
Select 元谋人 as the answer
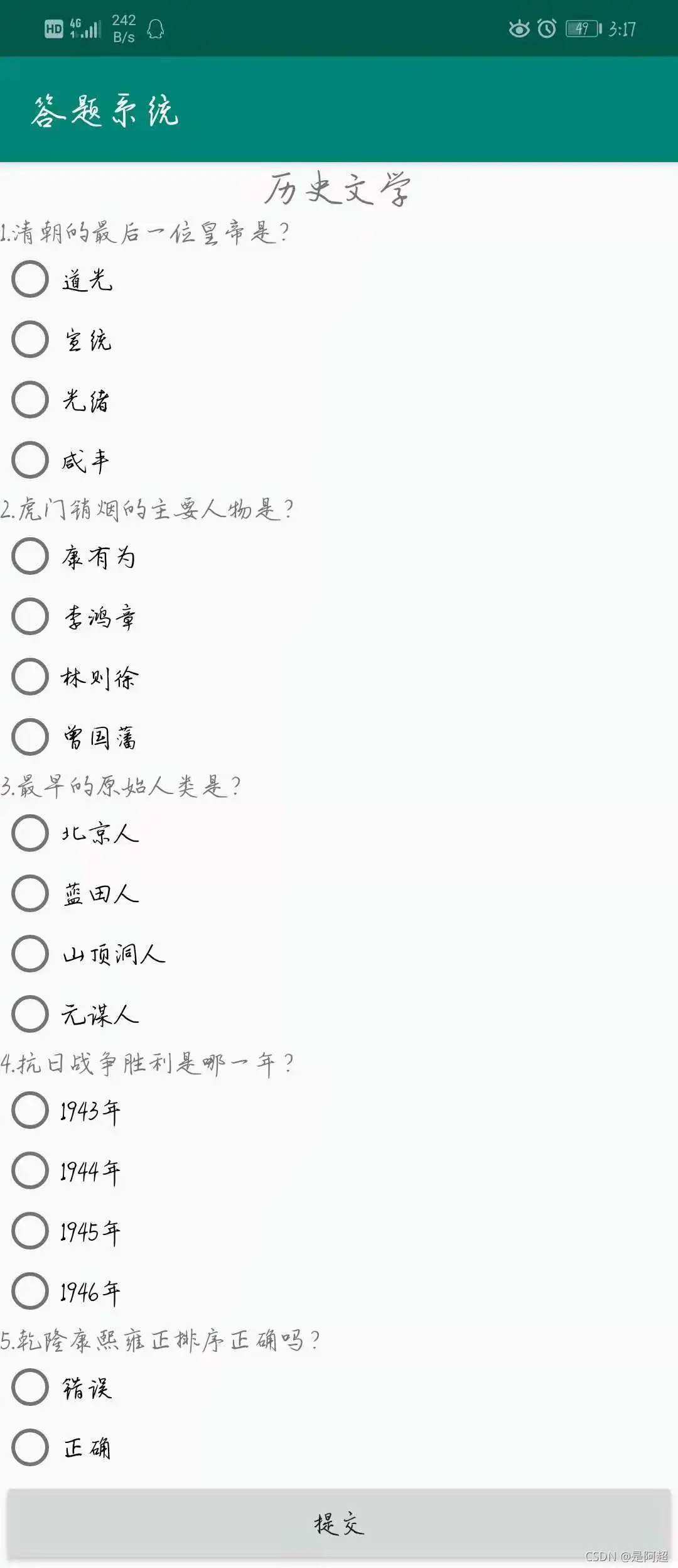click(30, 1014)
